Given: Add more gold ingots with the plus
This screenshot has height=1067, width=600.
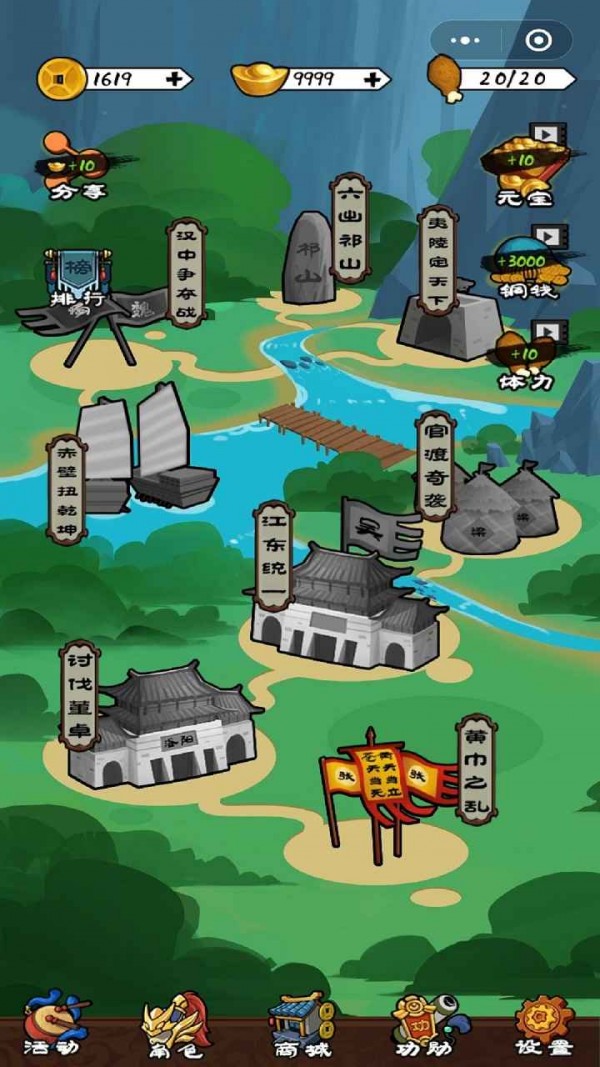Looking at the screenshot, I should [373, 79].
